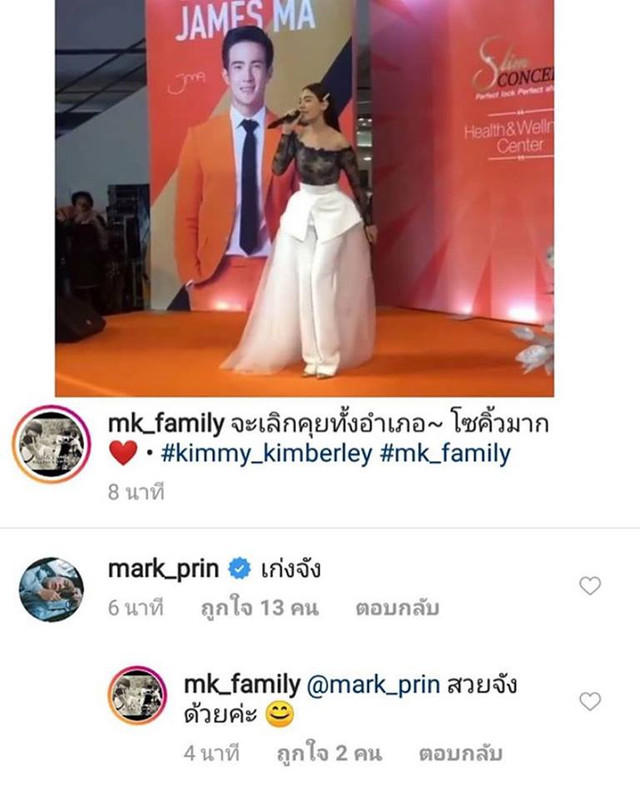
Task: Open mark_prin's profile picture
Action: tap(51, 590)
